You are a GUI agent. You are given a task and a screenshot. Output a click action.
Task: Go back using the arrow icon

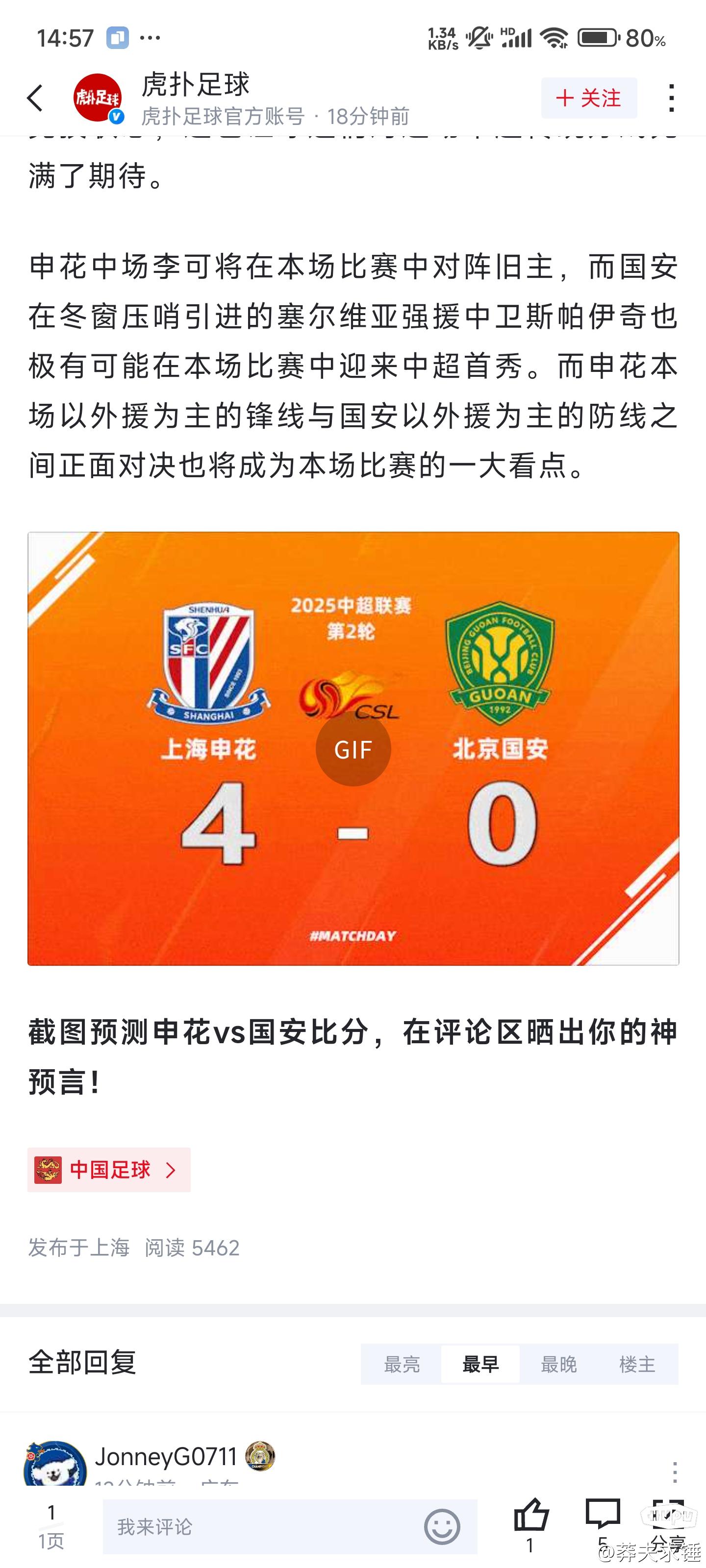click(x=35, y=98)
